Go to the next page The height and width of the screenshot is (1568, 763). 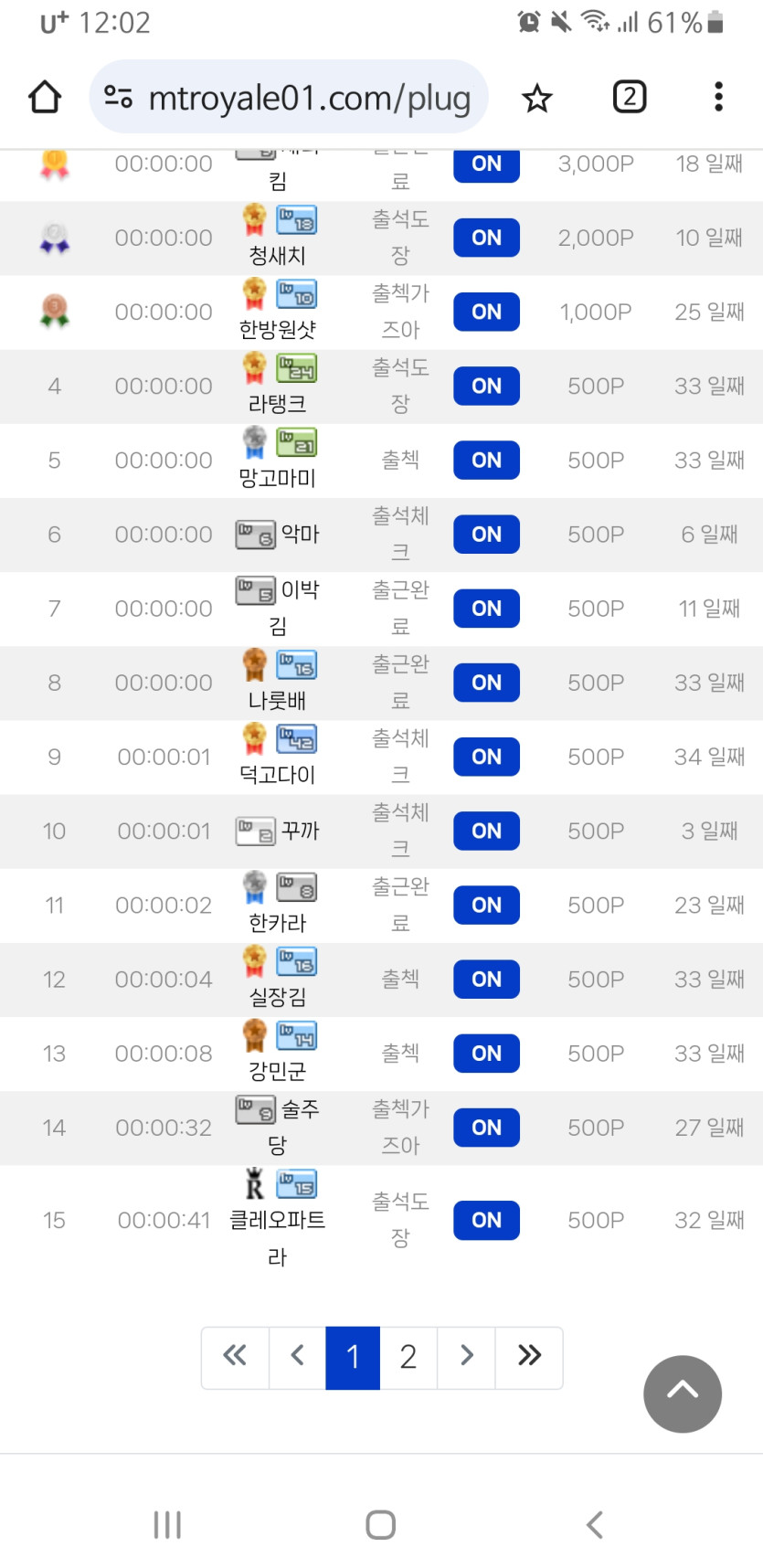[x=466, y=1357]
